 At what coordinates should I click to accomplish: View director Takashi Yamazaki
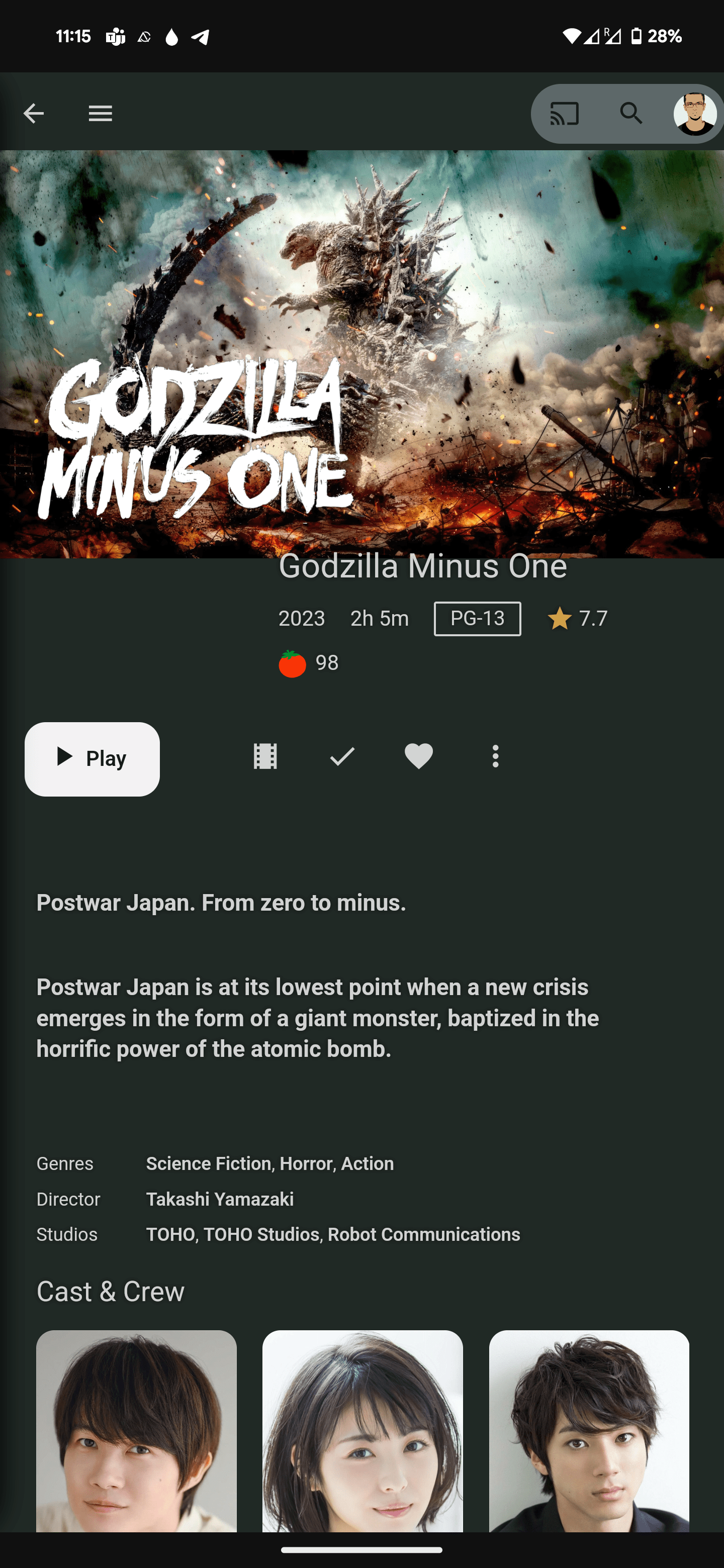coord(220,1199)
